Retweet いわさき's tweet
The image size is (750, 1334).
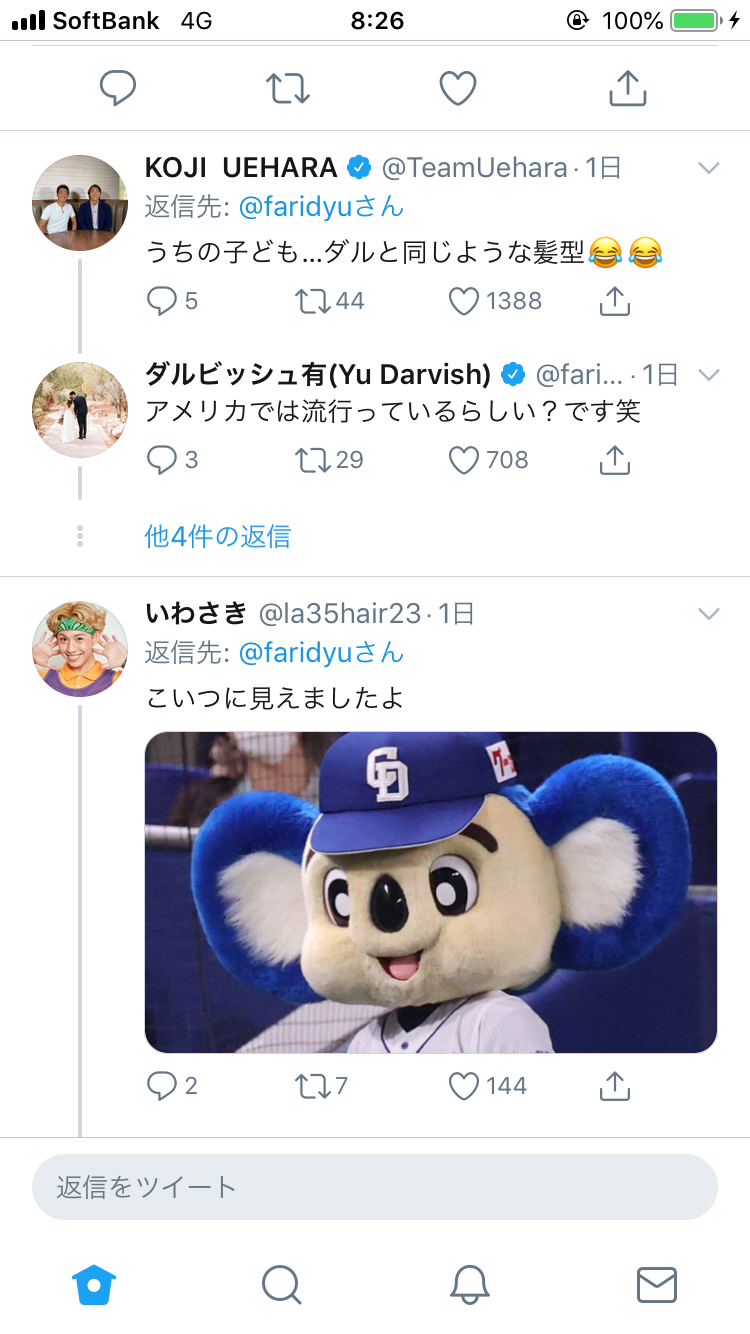tap(313, 1086)
